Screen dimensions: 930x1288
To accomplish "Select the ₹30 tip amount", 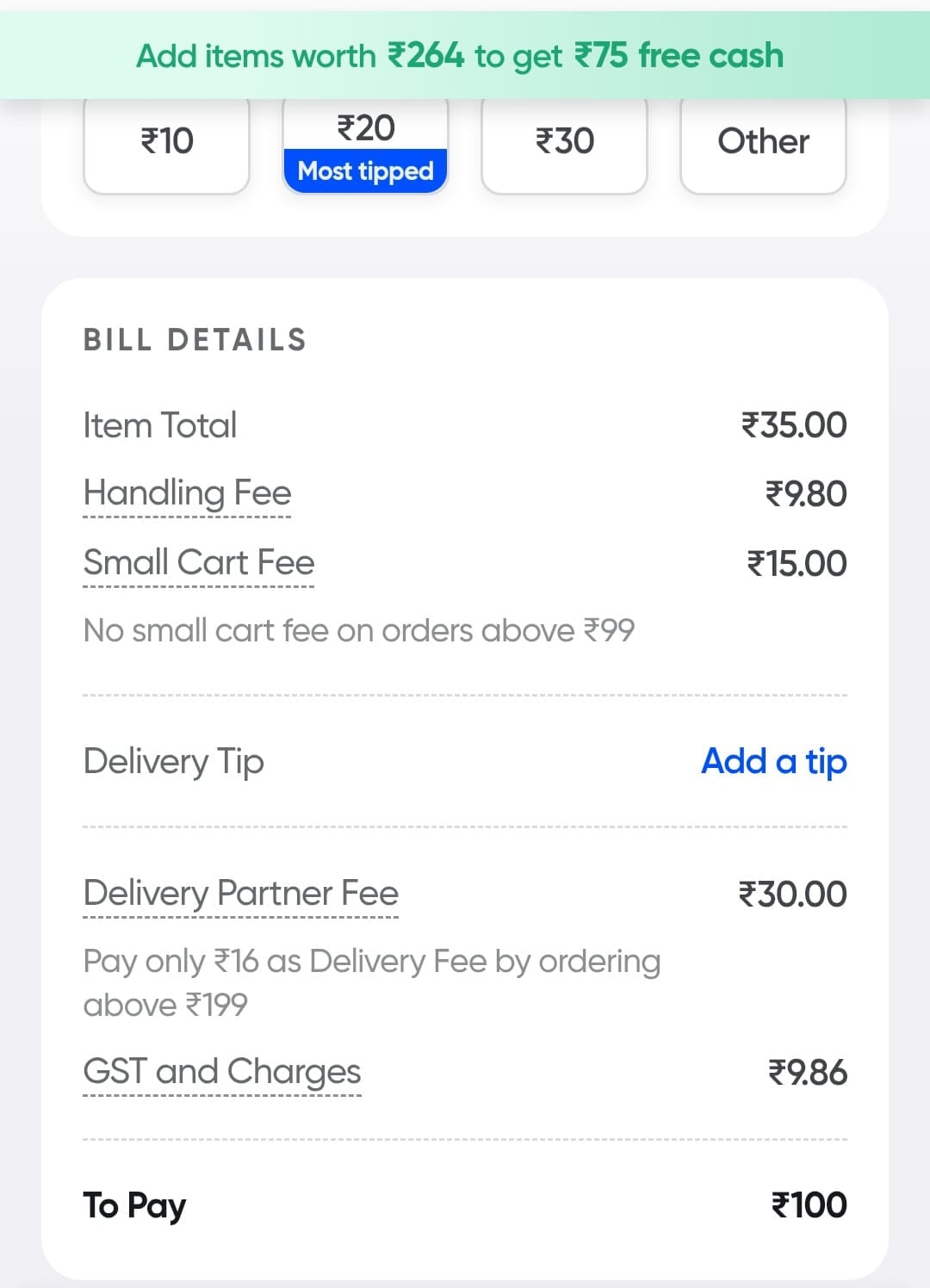I will click(x=564, y=142).
